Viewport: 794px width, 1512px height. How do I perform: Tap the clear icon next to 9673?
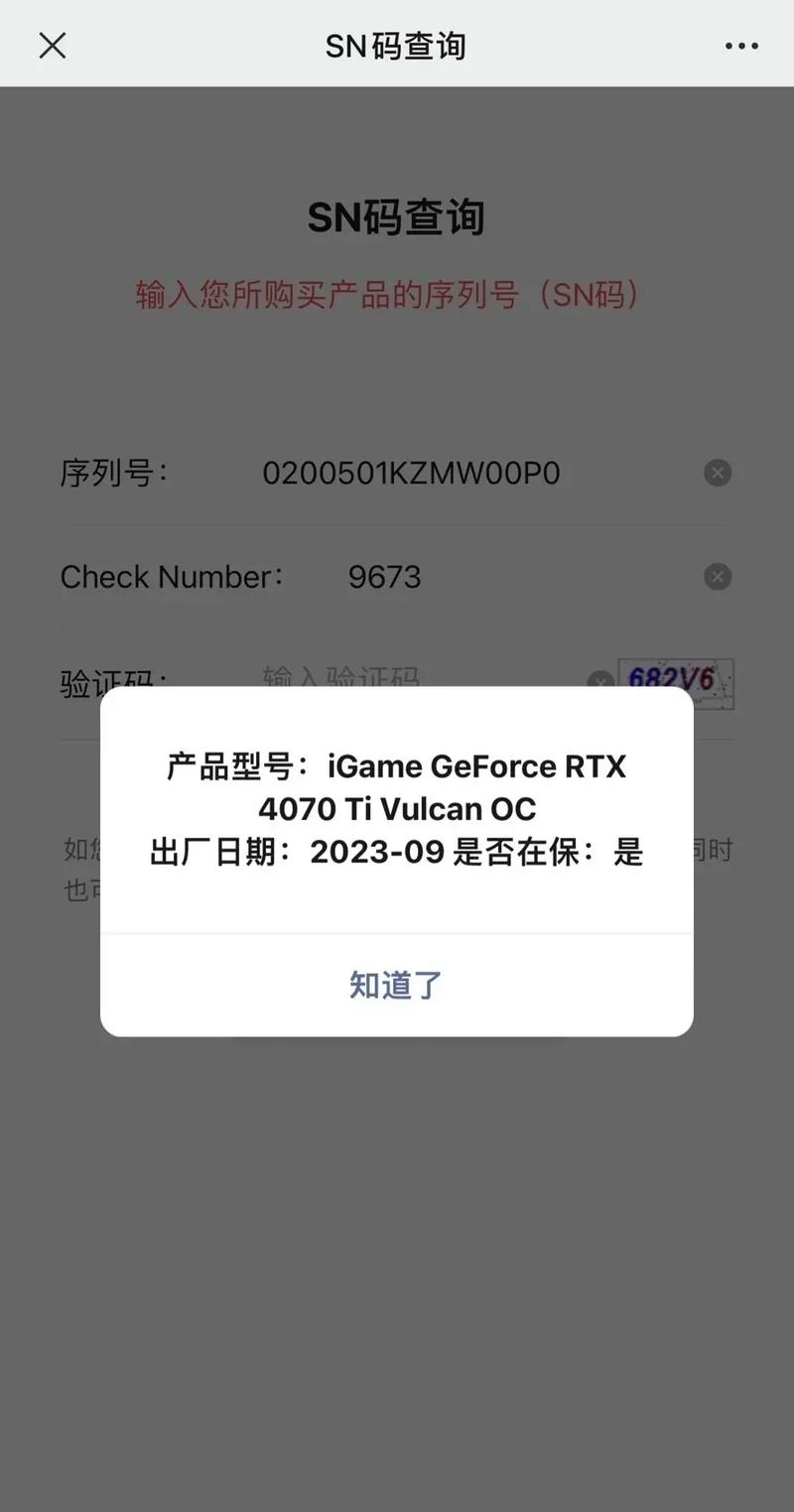pos(717,576)
